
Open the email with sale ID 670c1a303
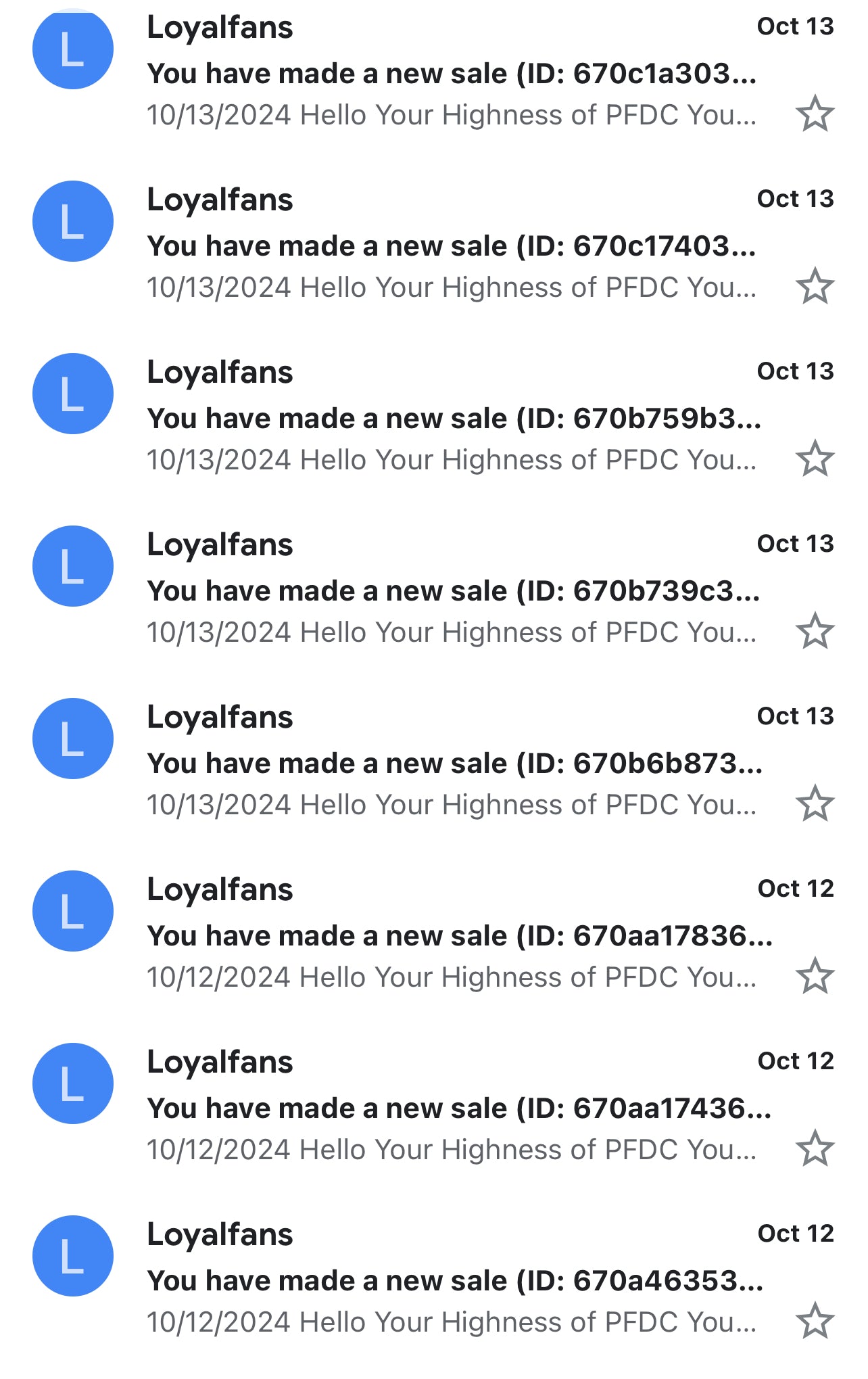click(452, 74)
